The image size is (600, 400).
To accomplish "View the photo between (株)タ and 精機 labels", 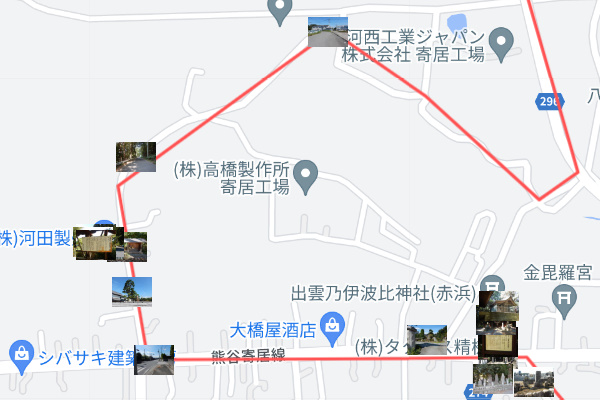I will click(426, 340).
